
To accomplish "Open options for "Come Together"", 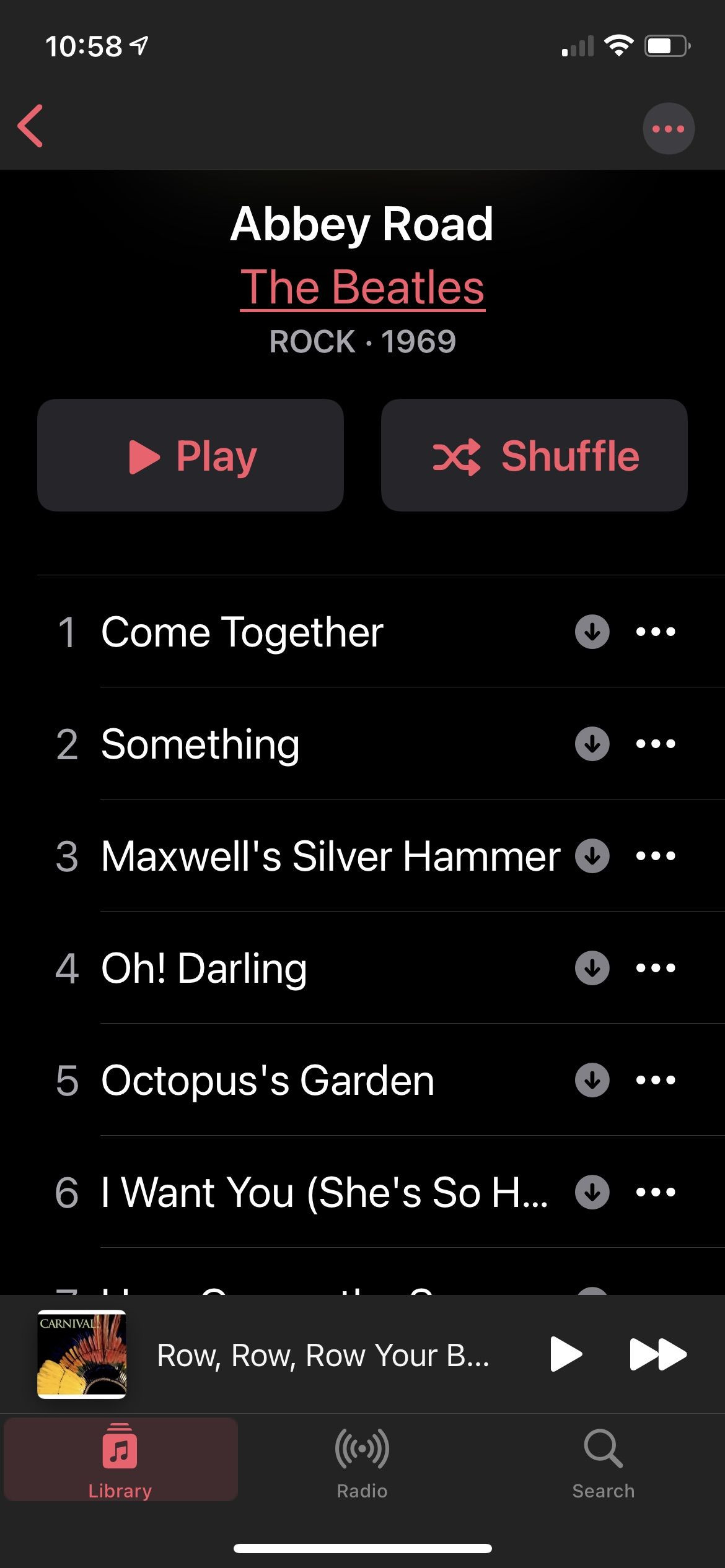I will [x=655, y=632].
